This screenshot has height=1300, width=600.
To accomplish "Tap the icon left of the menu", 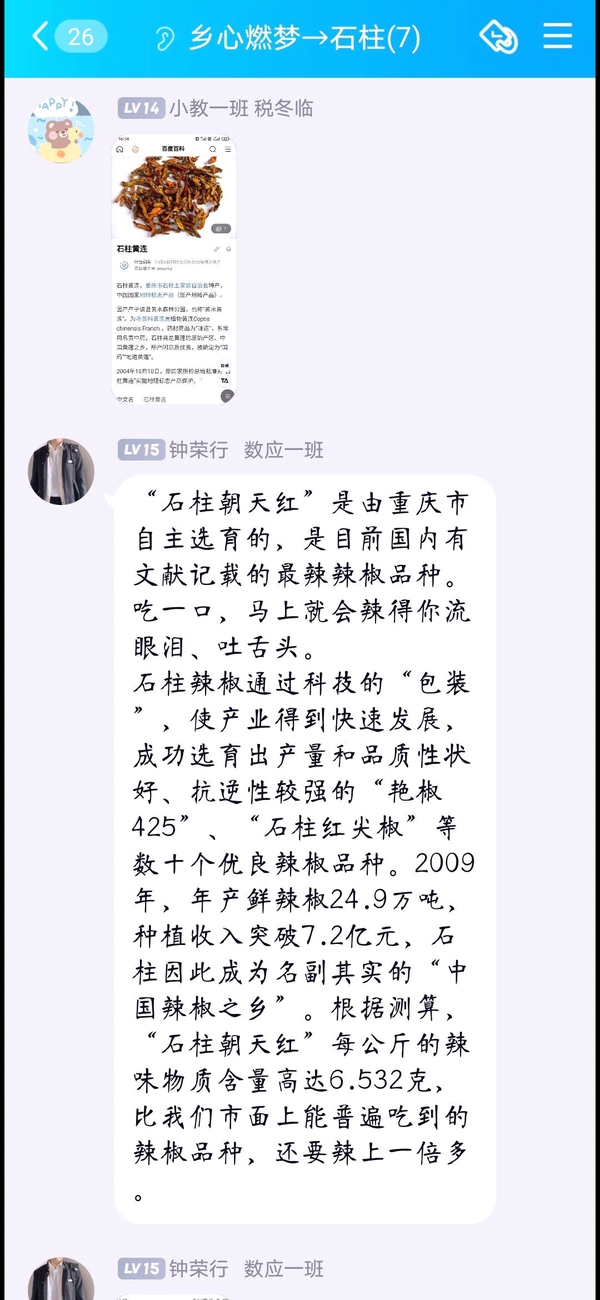I will coord(498,37).
